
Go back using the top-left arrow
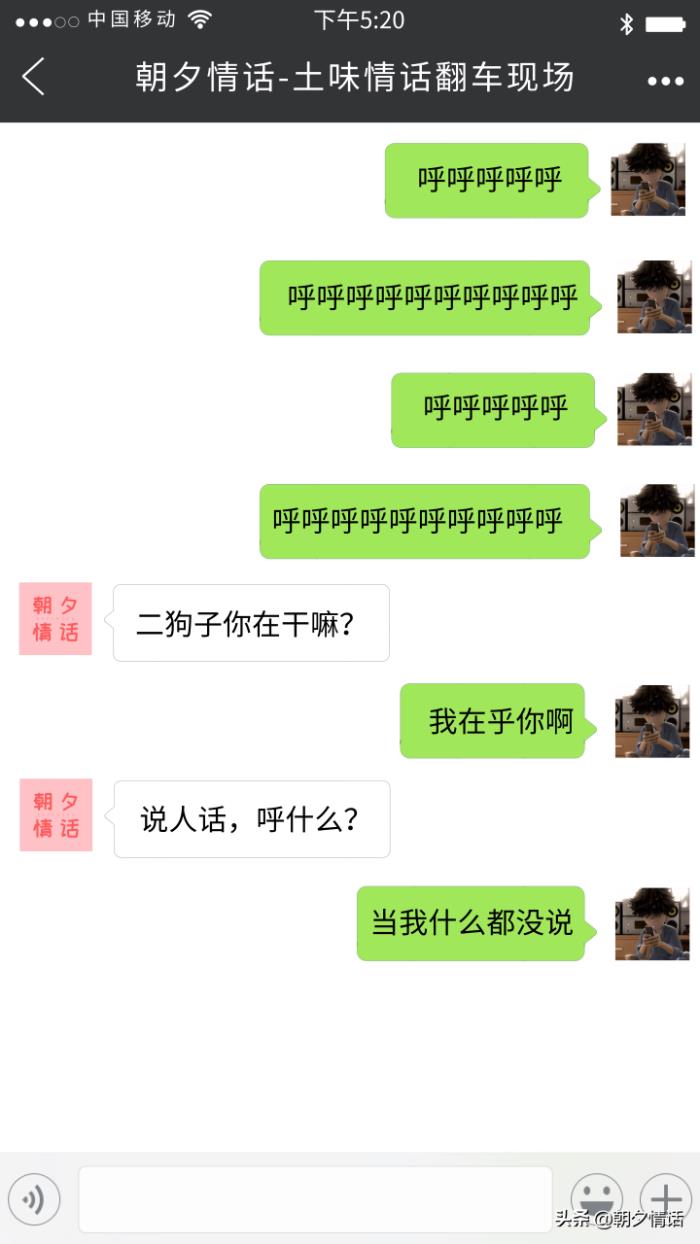[x=34, y=77]
